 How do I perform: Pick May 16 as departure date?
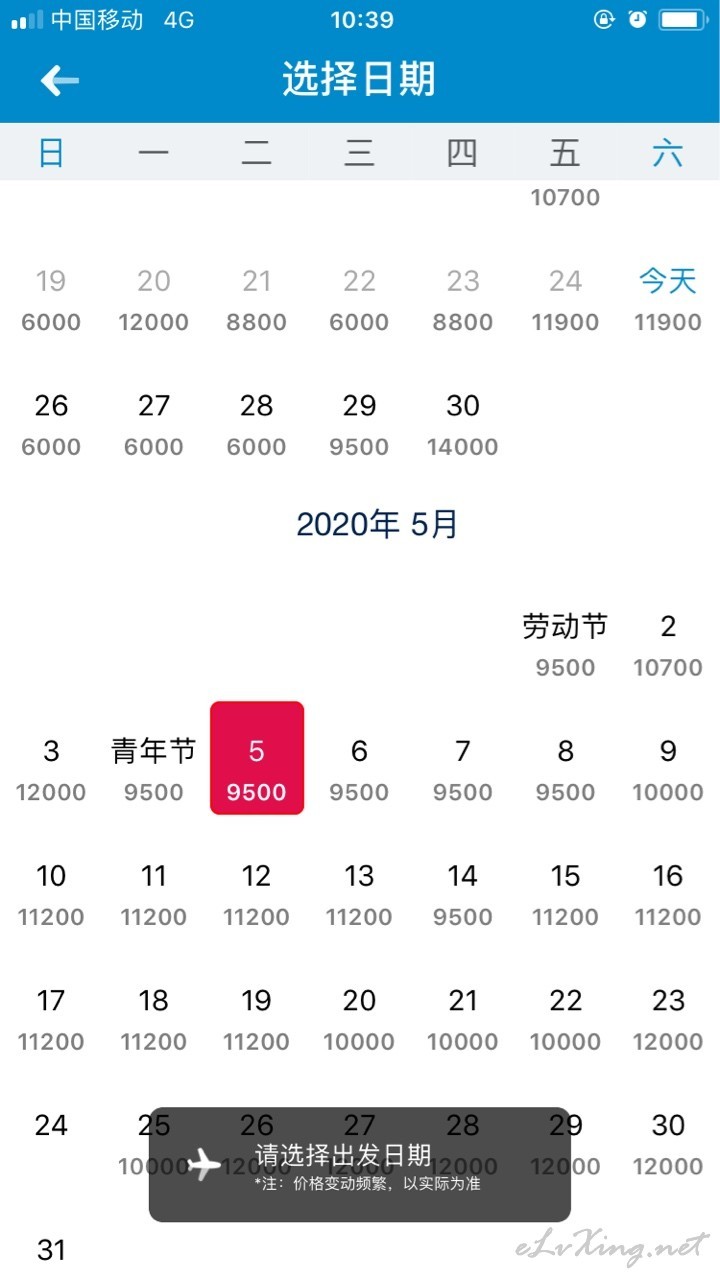(668, 895)
